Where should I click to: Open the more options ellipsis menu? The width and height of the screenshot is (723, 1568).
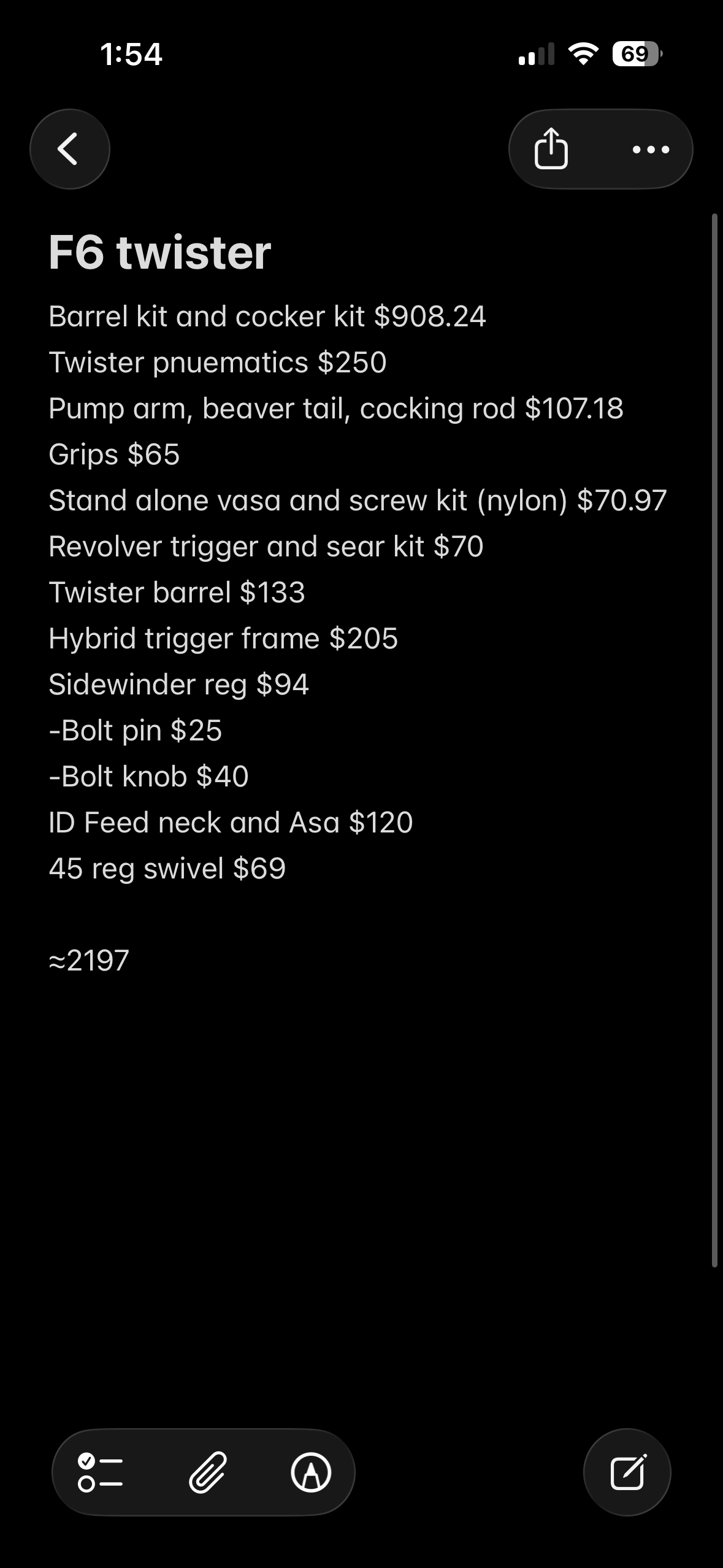(x=648, y=149)
